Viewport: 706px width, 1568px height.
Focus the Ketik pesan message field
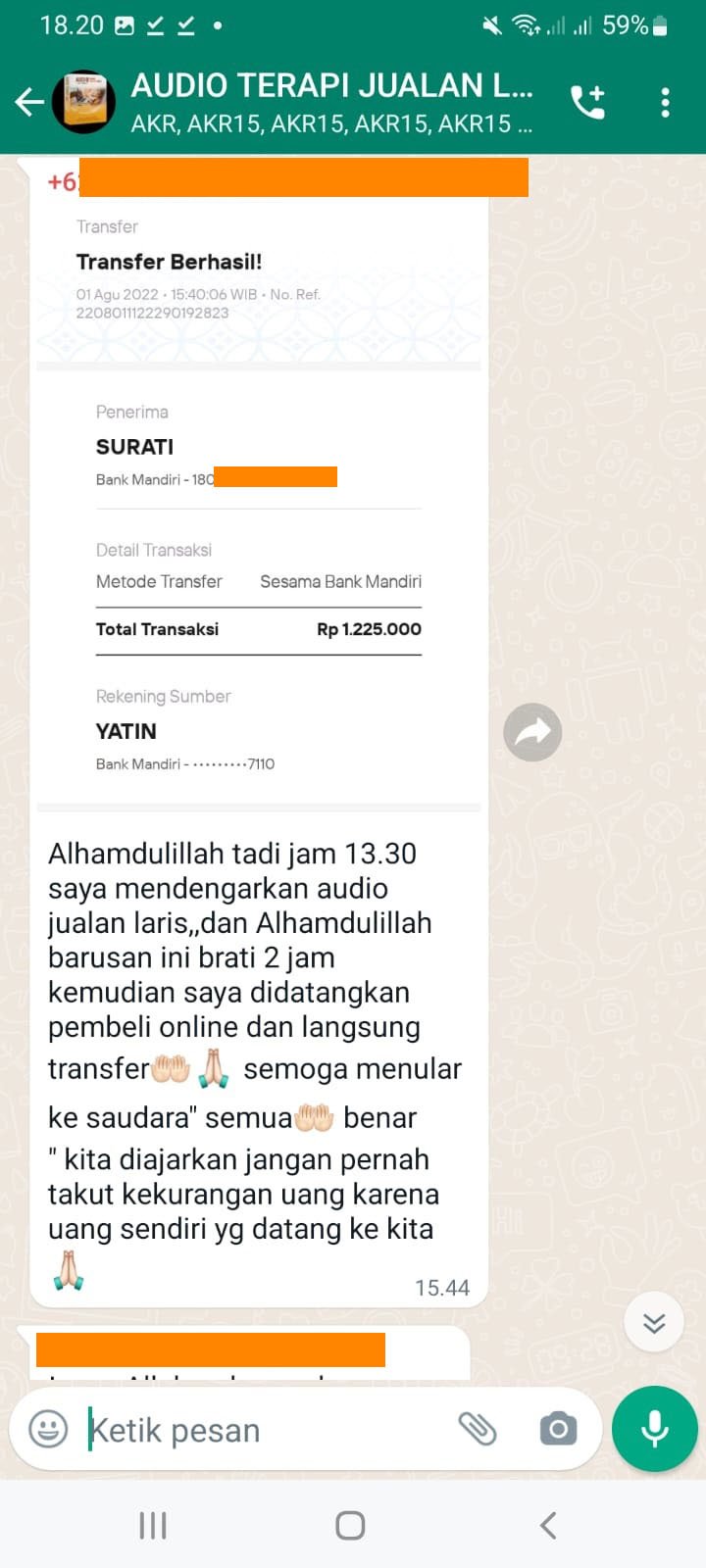coord(265,1430)
